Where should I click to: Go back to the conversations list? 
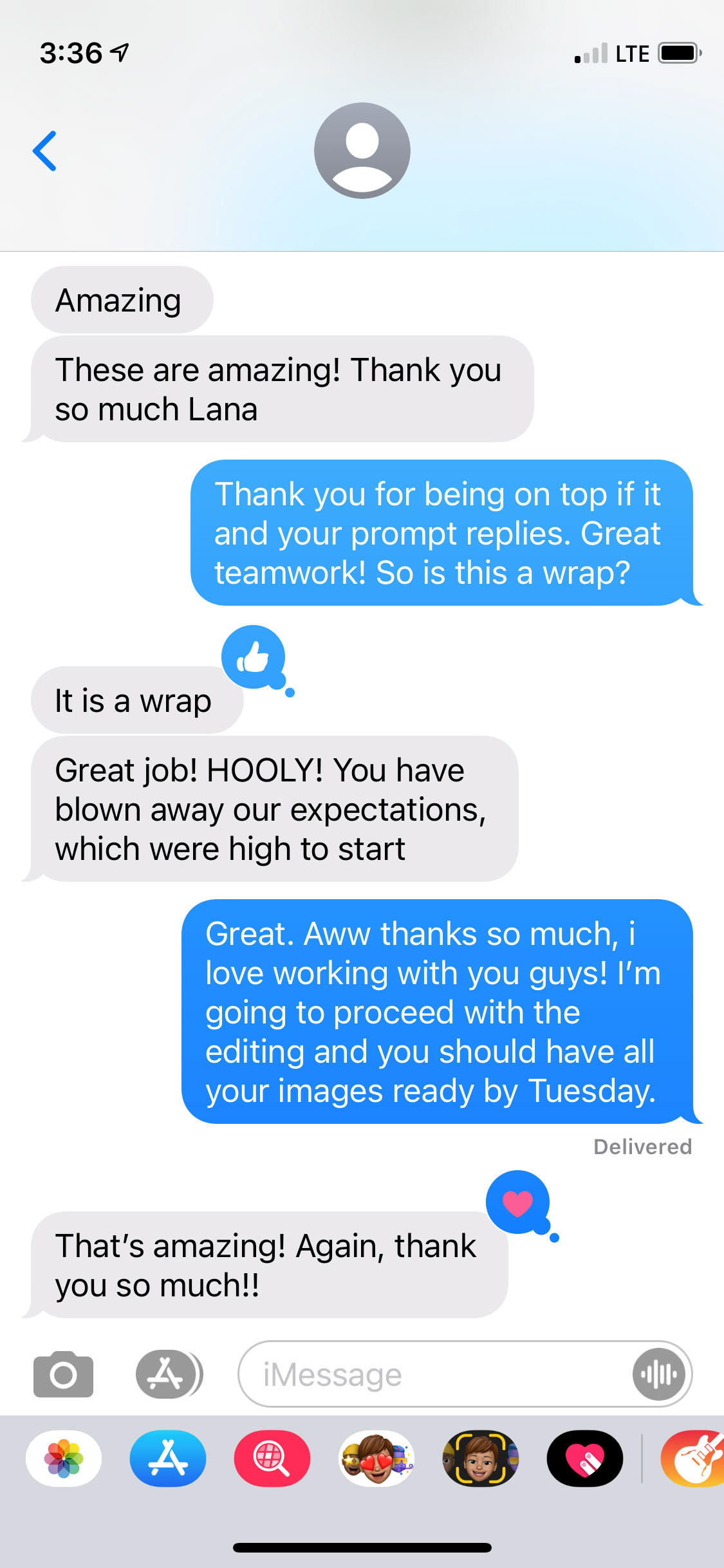[x=44, y=151]
